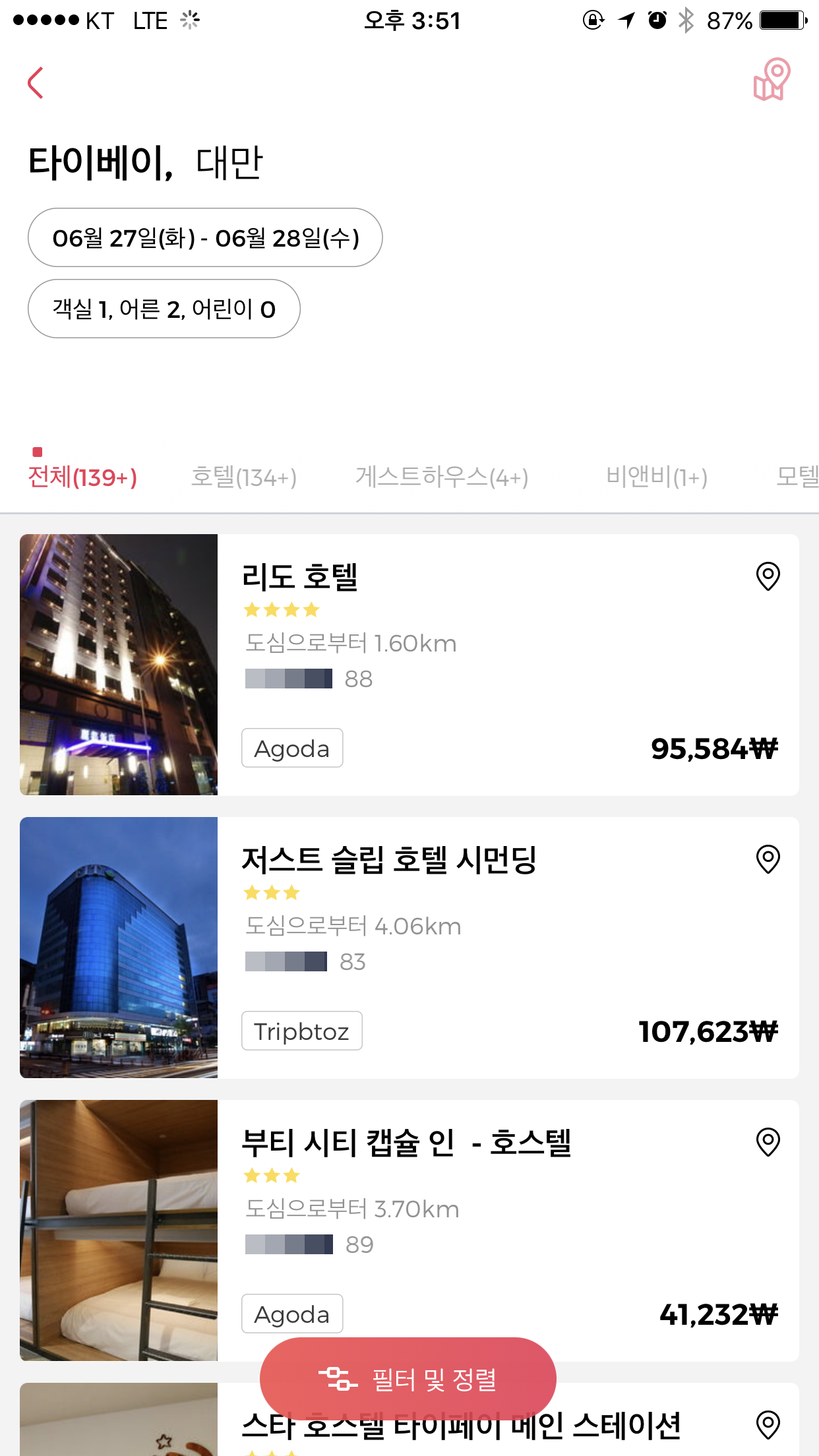Select the 전체(139+) tab

[x=81, y=477]
